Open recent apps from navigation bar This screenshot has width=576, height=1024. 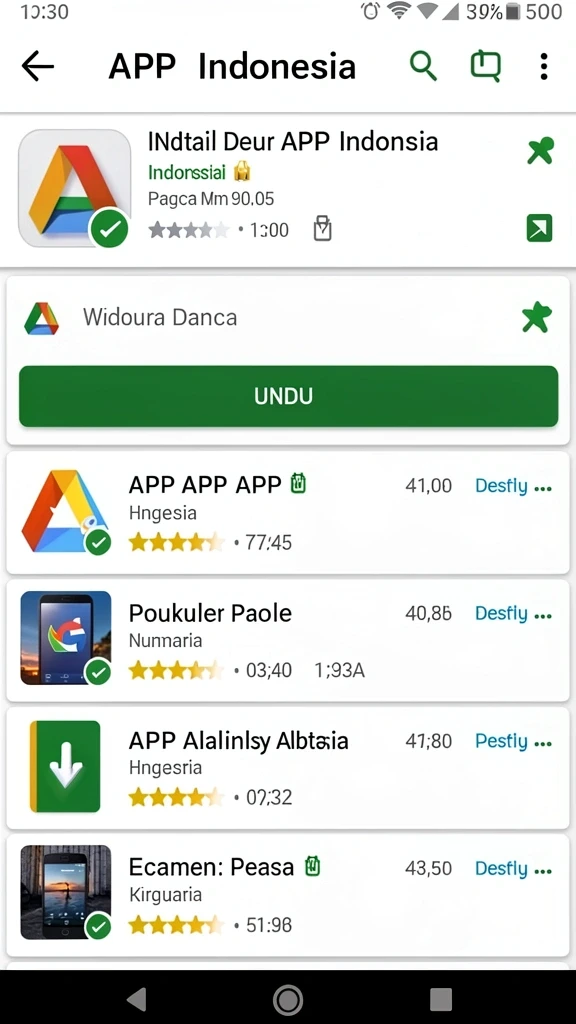(x=441, y=999)
